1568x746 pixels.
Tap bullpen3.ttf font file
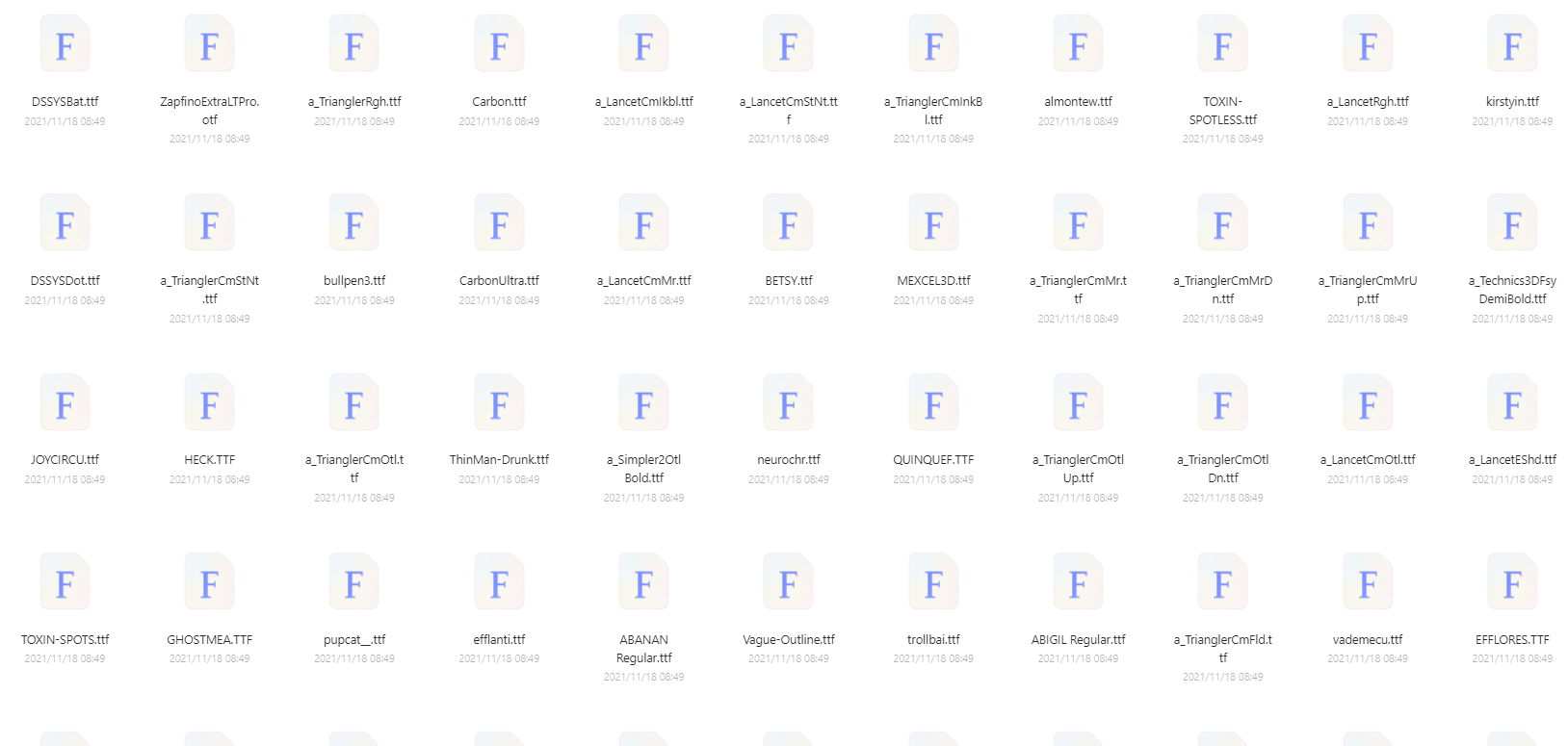tap(353, 224)
